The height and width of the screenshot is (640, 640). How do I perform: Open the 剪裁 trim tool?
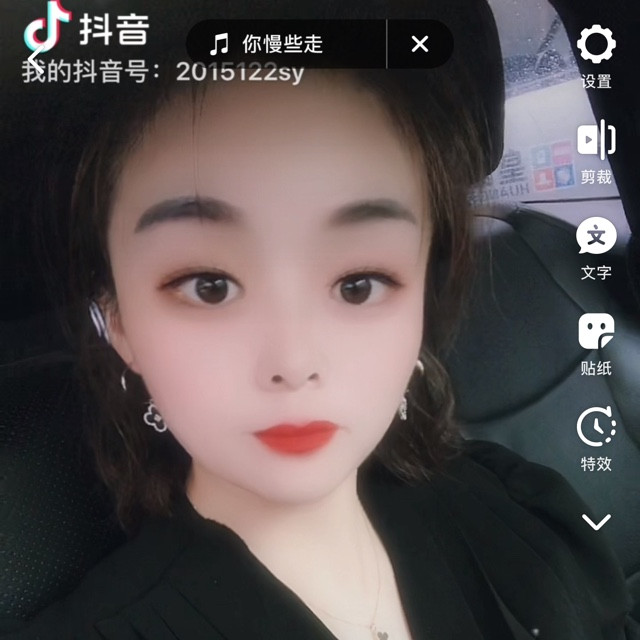coord(596,141)
